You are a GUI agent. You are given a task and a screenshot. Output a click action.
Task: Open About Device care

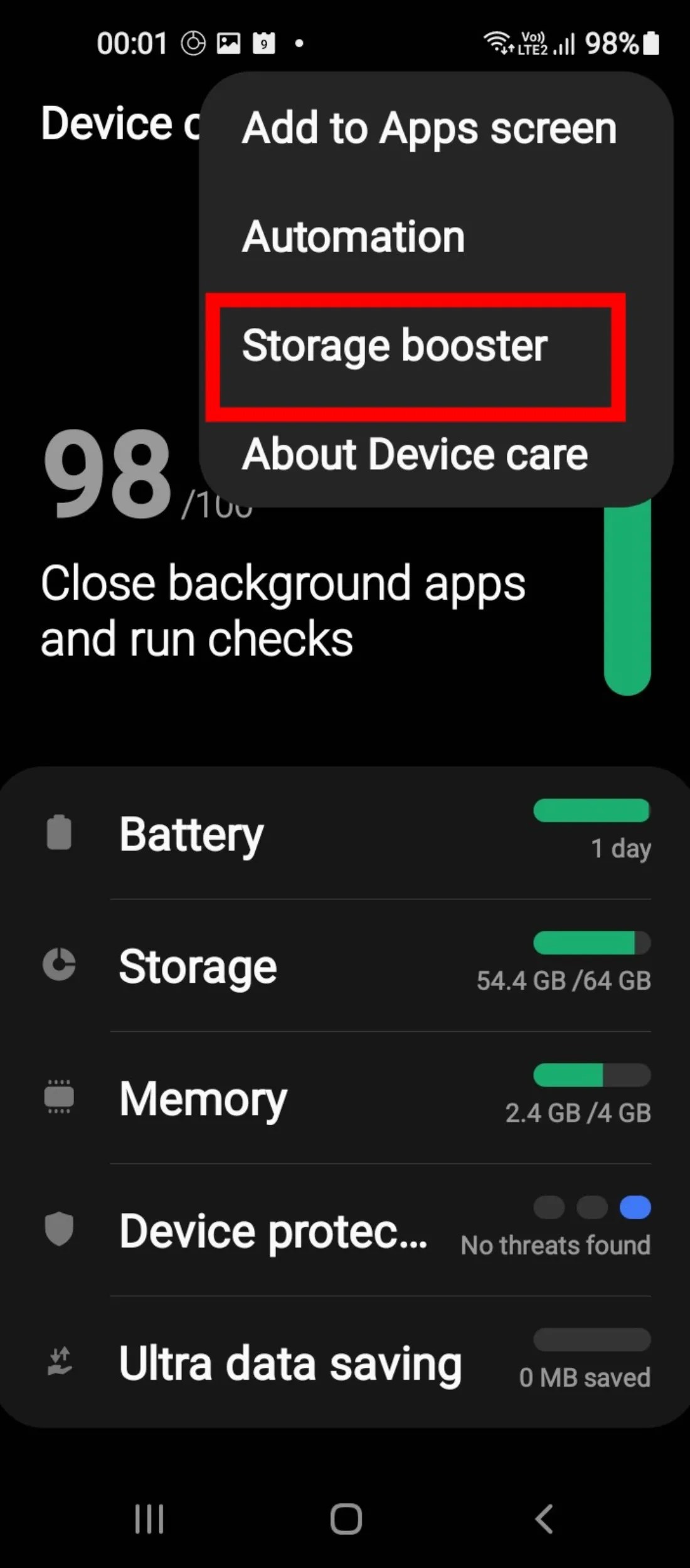pos(415,453)
